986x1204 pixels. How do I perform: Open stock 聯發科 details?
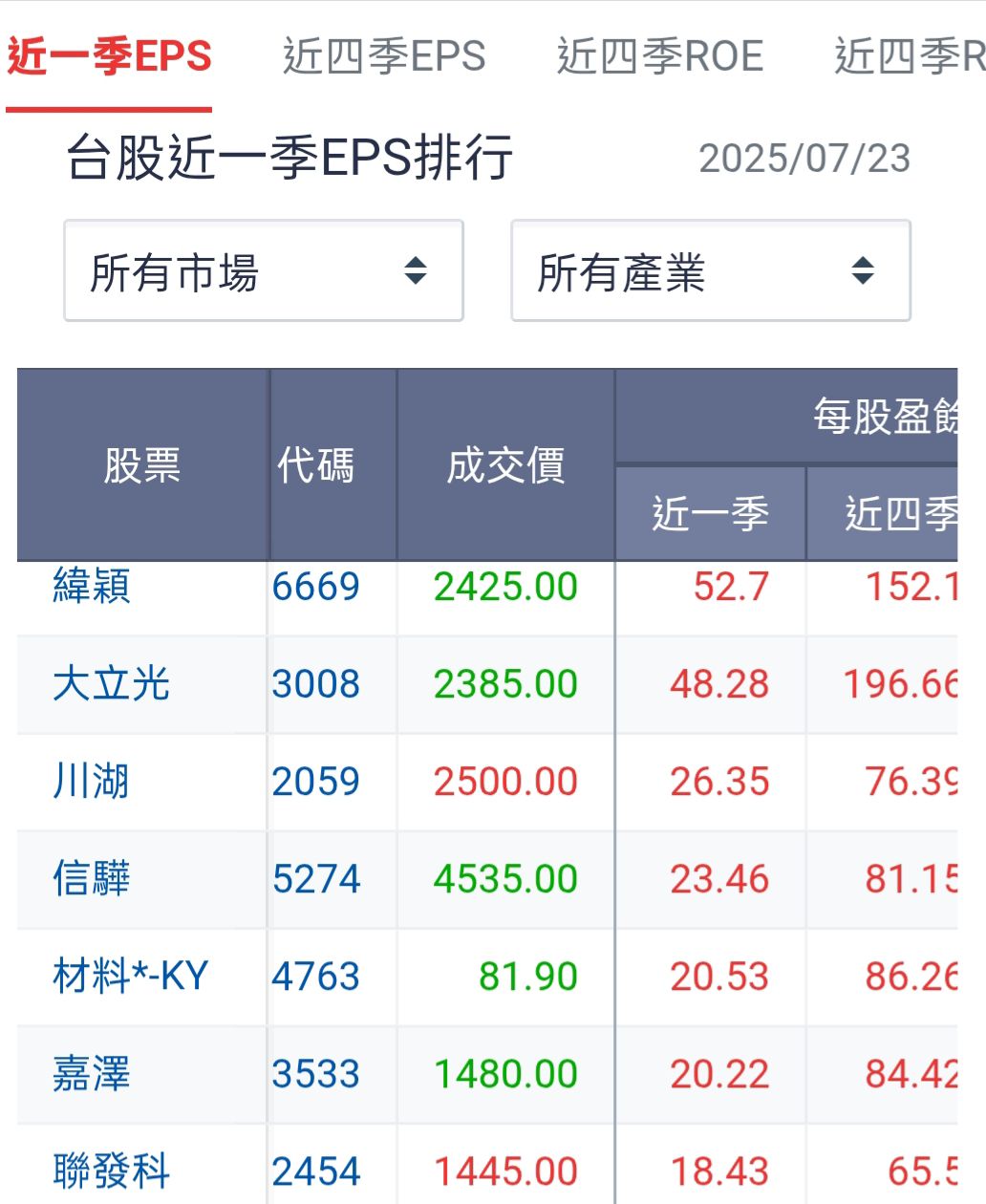click(111, 1172)
